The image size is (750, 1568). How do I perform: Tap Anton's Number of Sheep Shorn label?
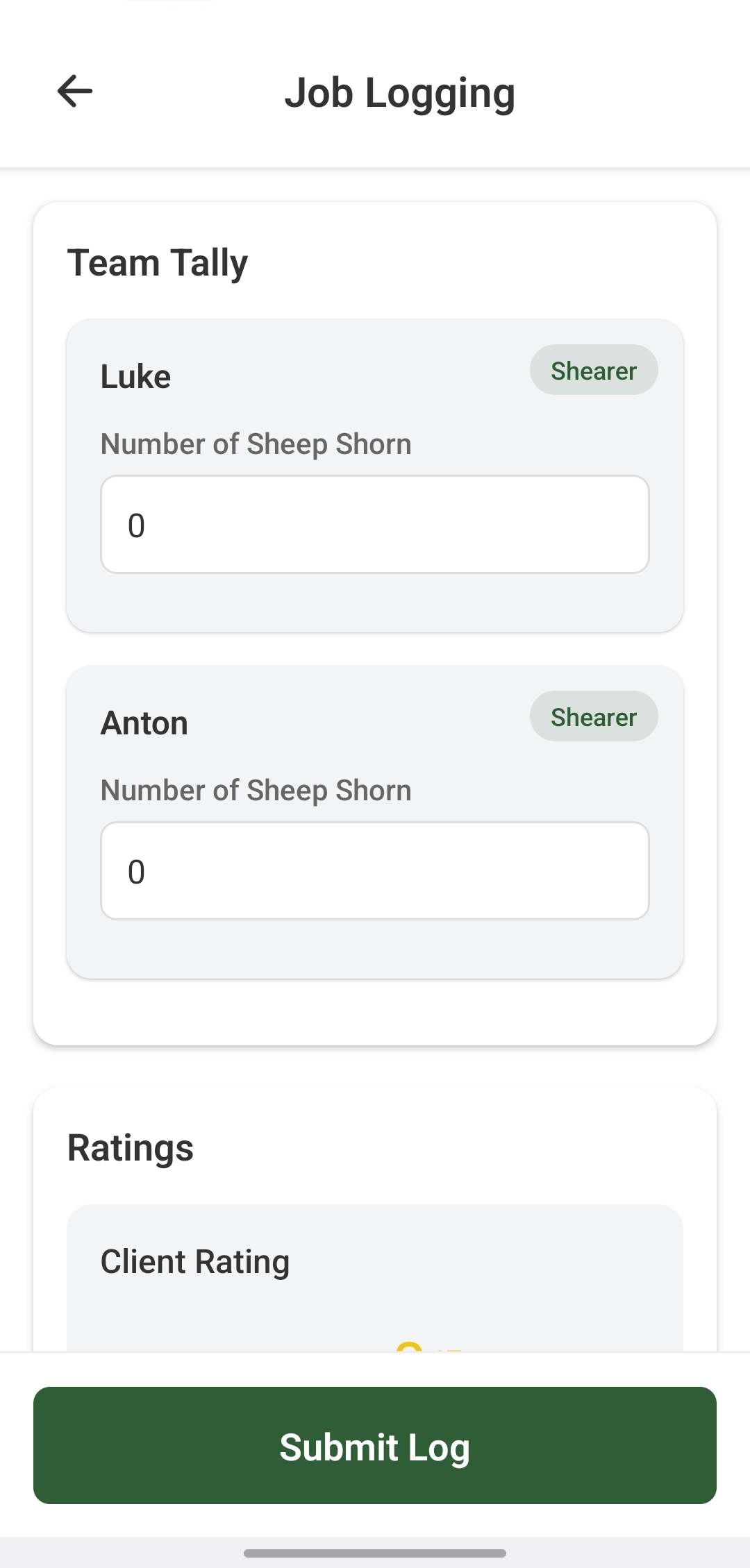(x=256, y=789)
